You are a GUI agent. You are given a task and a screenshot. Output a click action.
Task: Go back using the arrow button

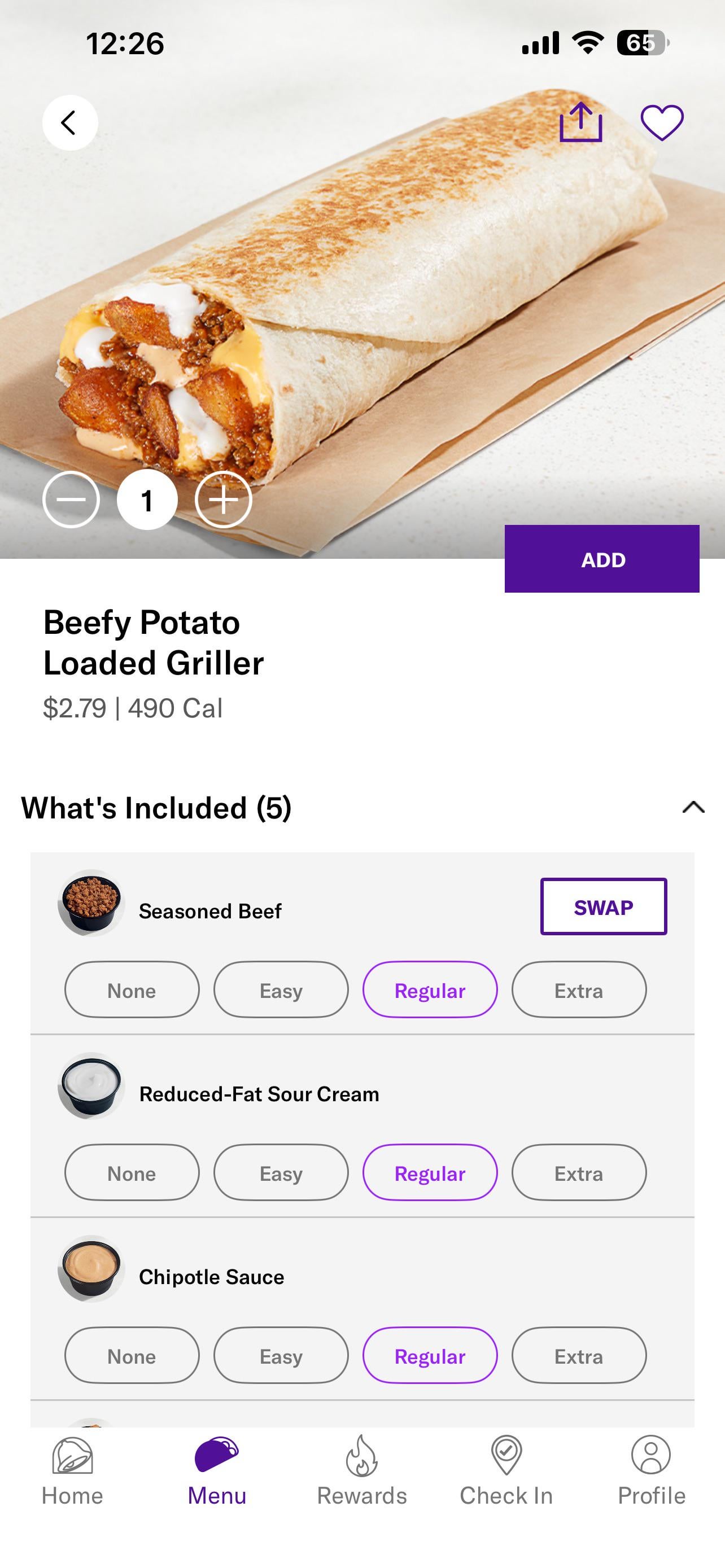point(69,122)
